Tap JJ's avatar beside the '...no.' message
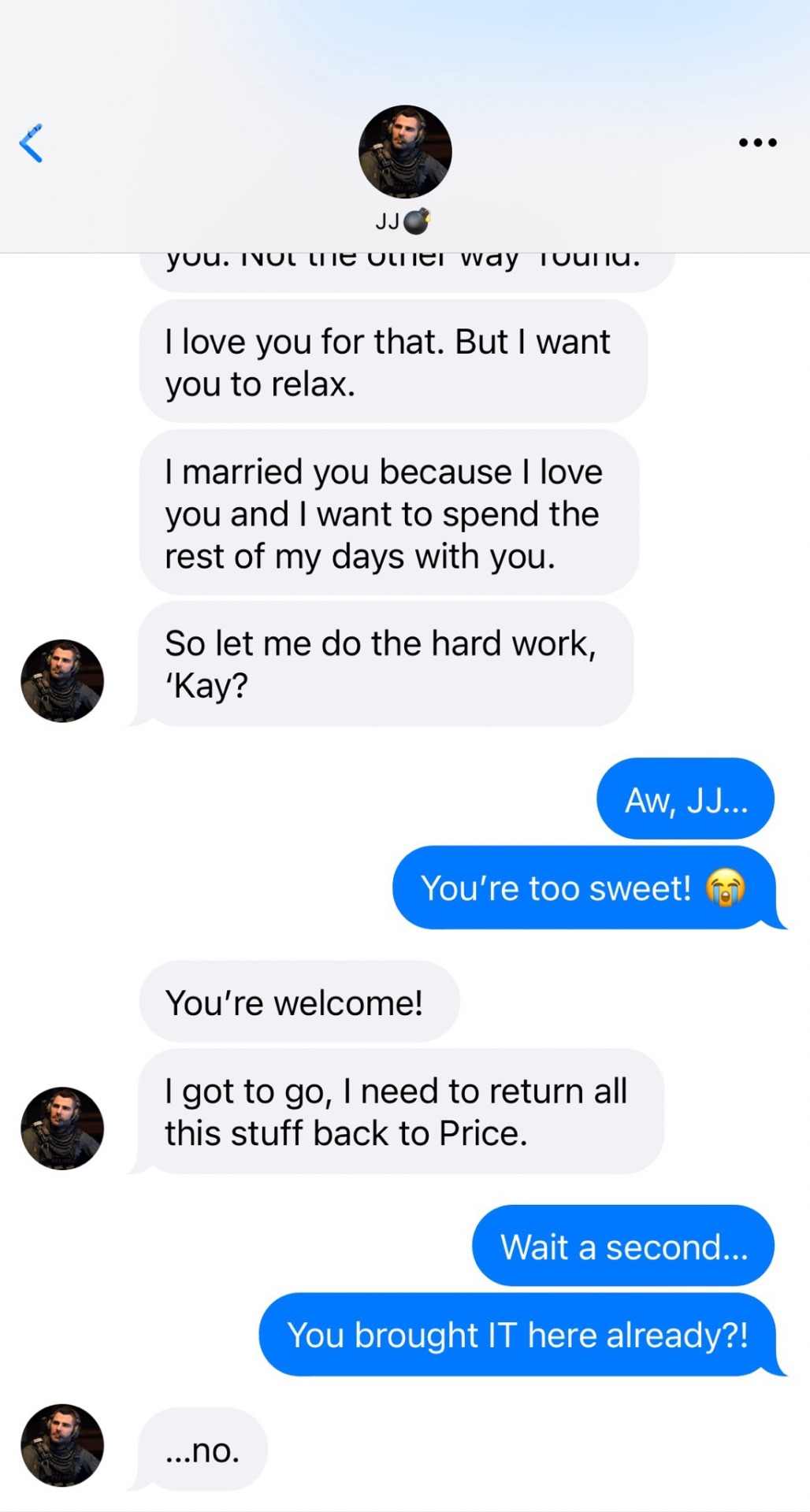This screenshot has width=810, height=1512. tap(62, 1444)
